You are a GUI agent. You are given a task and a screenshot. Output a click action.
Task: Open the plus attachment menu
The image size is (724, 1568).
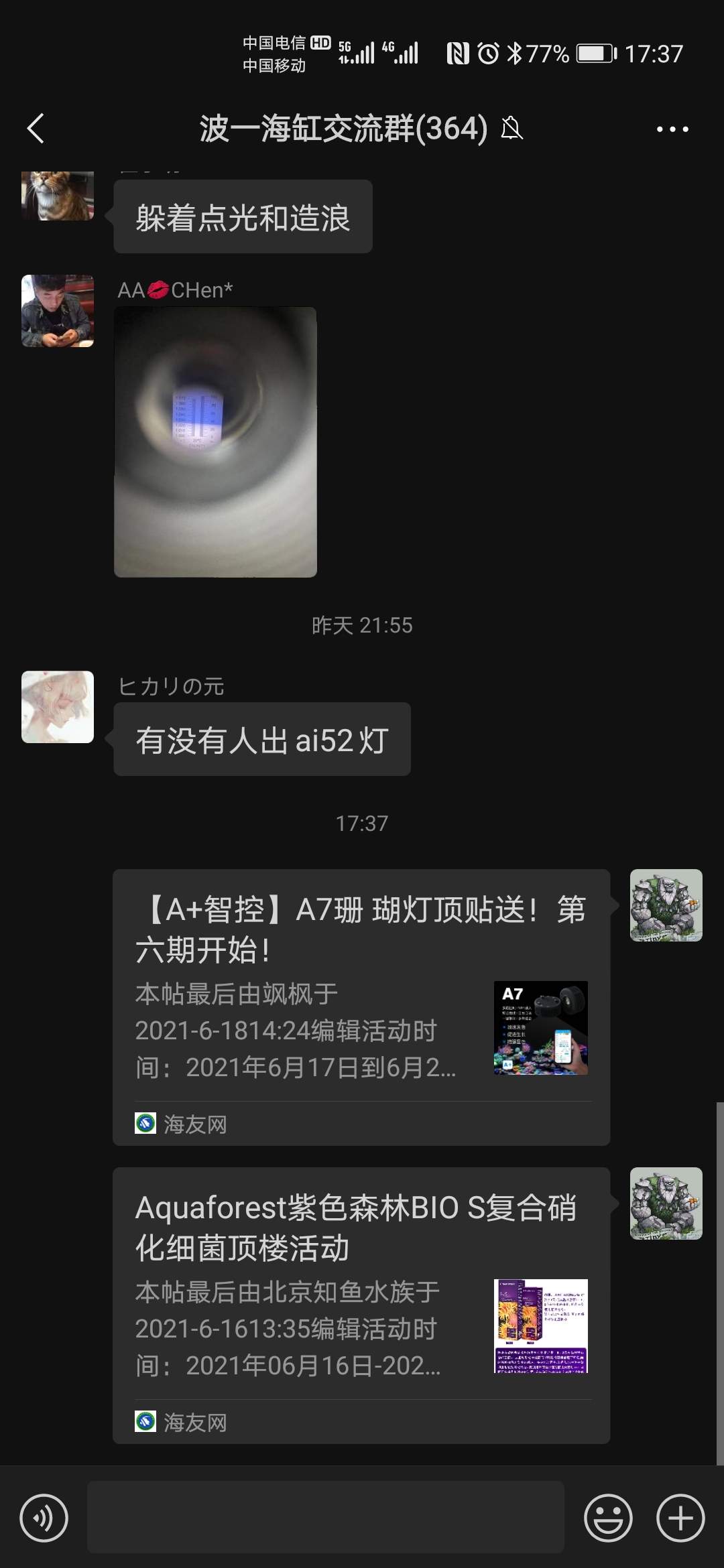click(680, 1518)
